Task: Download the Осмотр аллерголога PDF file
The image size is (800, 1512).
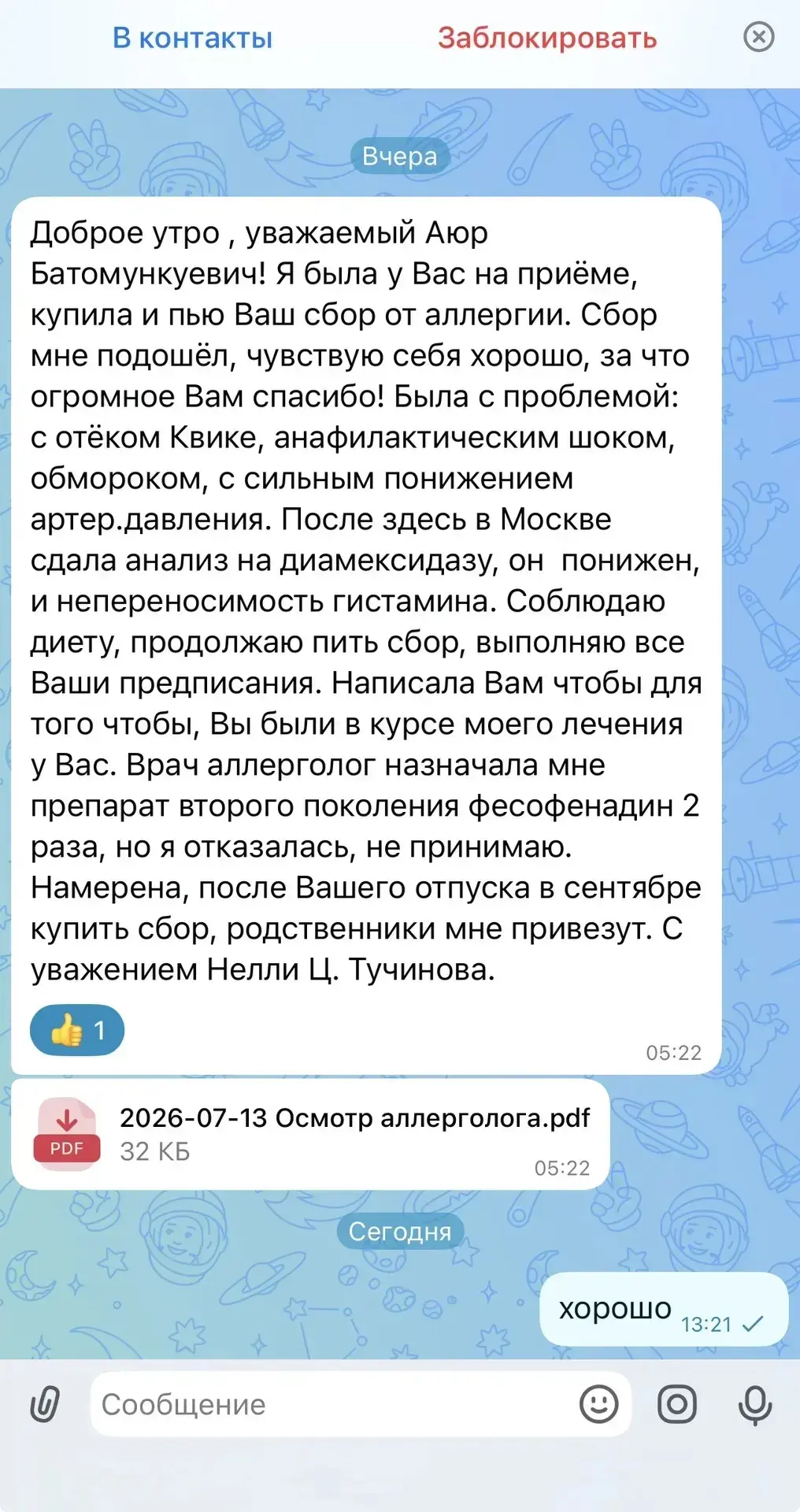Action: click(x=67, y=1134)
